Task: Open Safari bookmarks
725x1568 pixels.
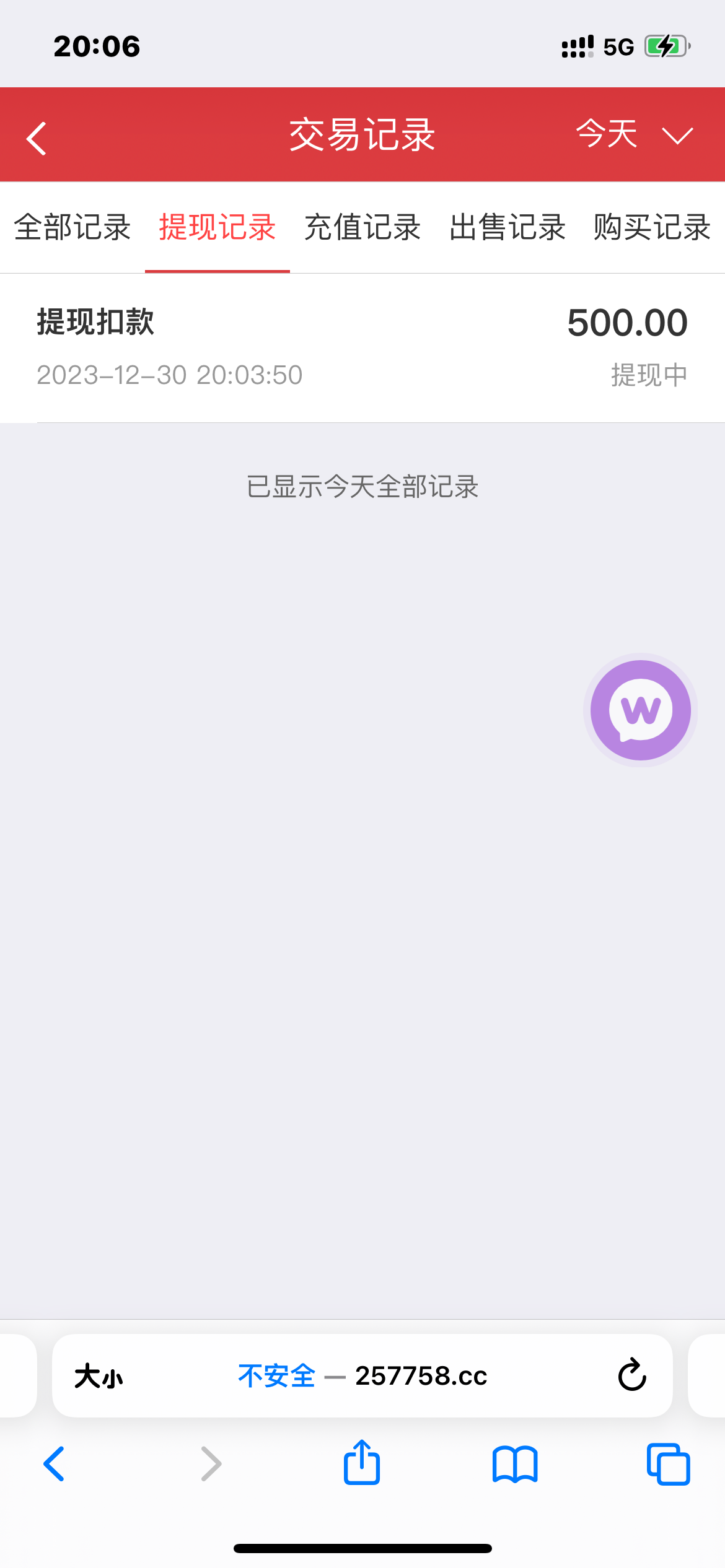Action: tap(515, 1464)
